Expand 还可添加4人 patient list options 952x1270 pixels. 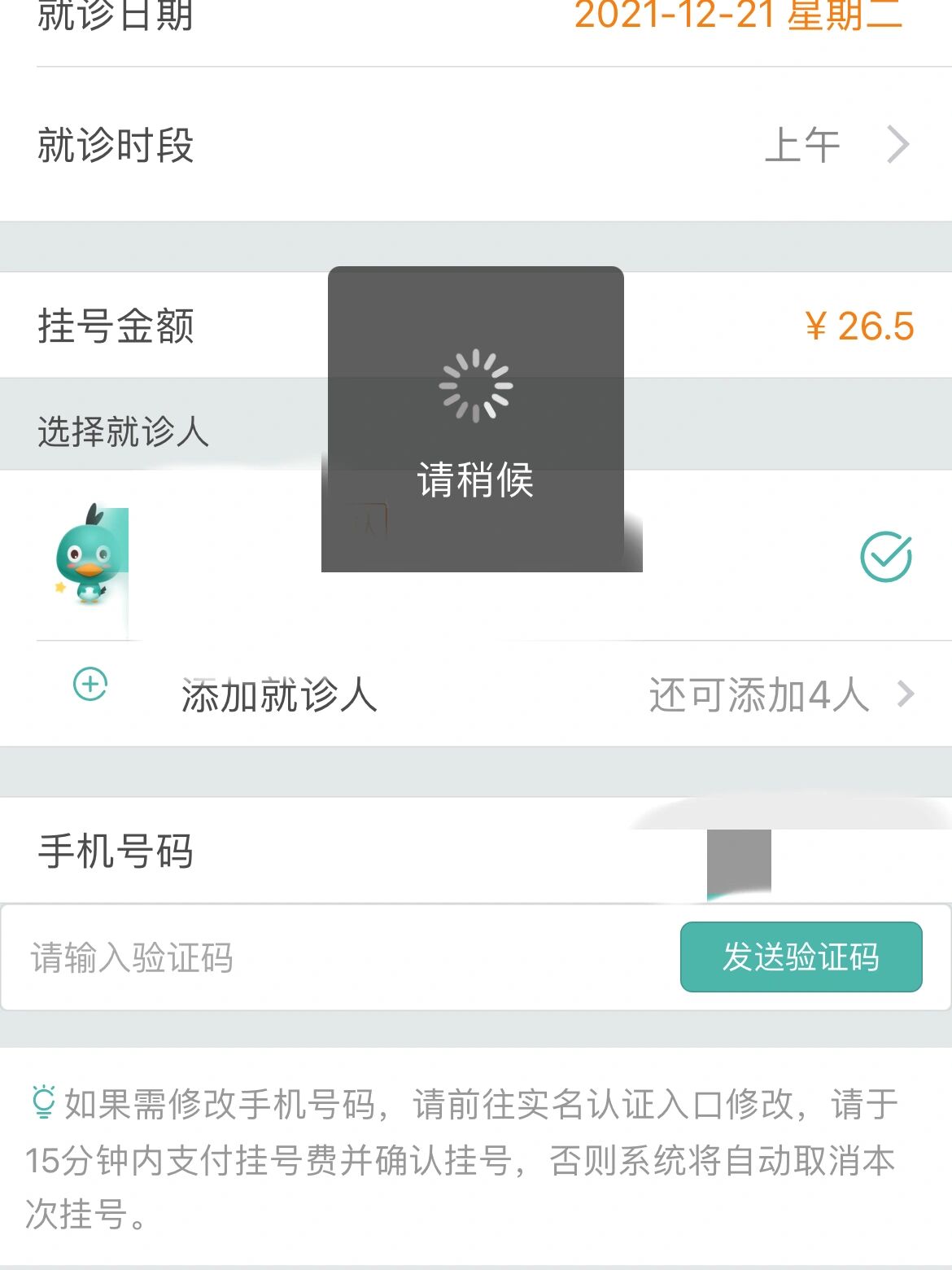point(757,694)
